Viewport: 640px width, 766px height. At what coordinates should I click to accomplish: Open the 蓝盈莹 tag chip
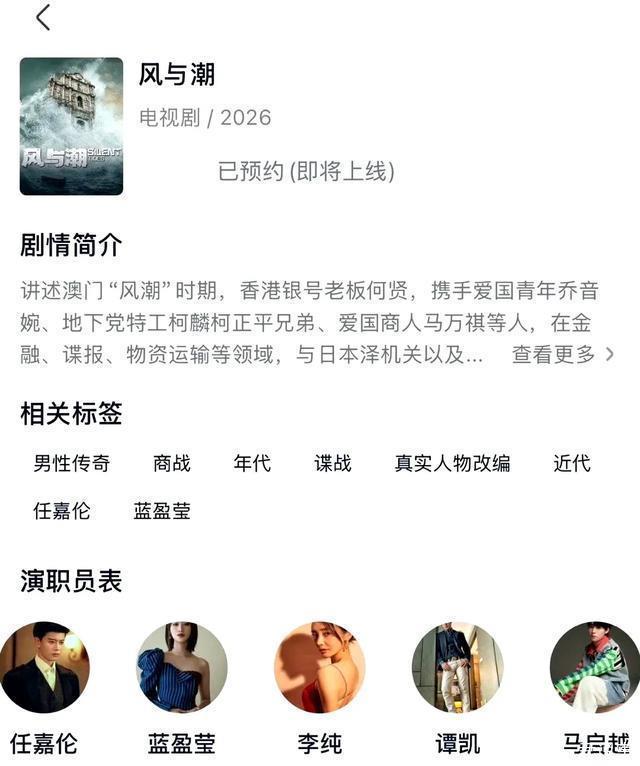pyautogui.click(x=162, y=510)
